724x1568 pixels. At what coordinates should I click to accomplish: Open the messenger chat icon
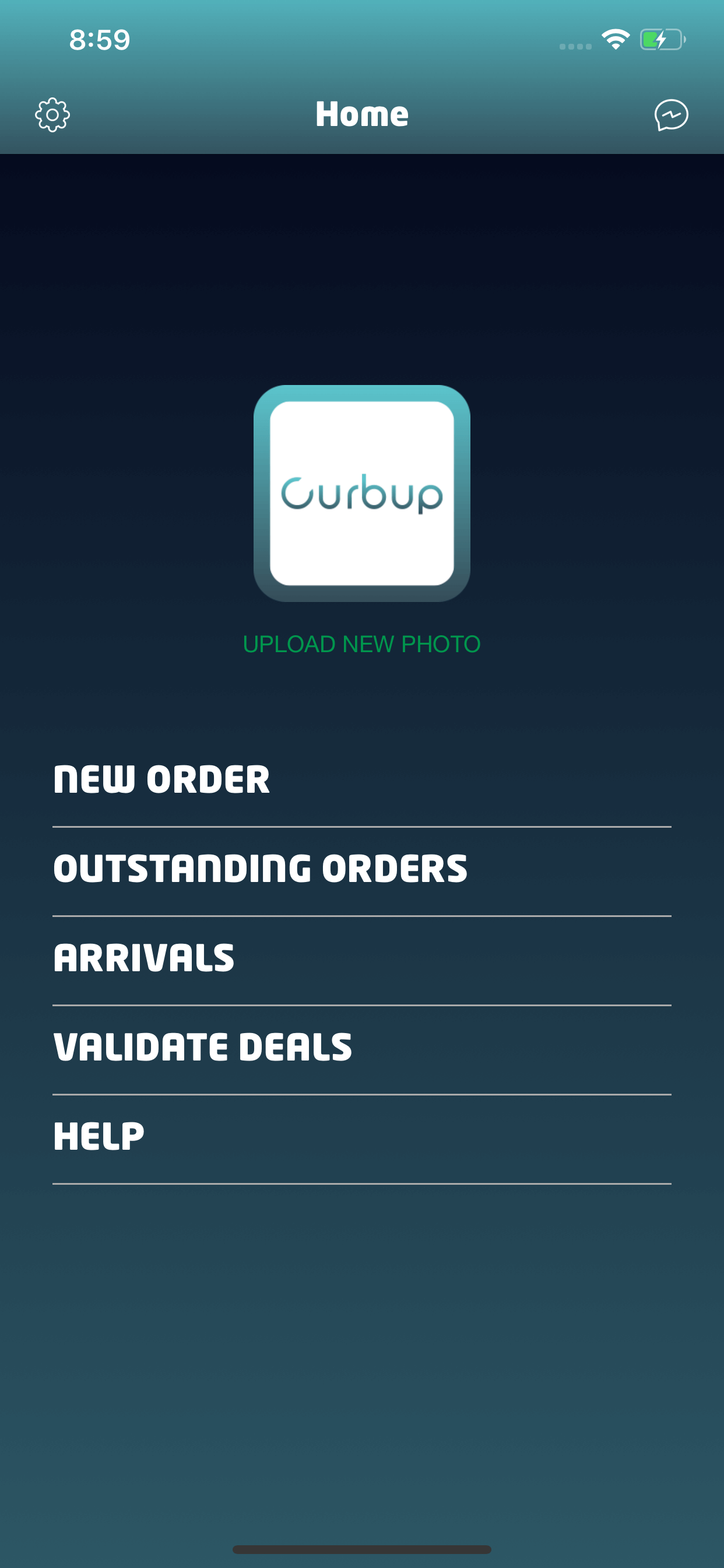coord(671,114)
